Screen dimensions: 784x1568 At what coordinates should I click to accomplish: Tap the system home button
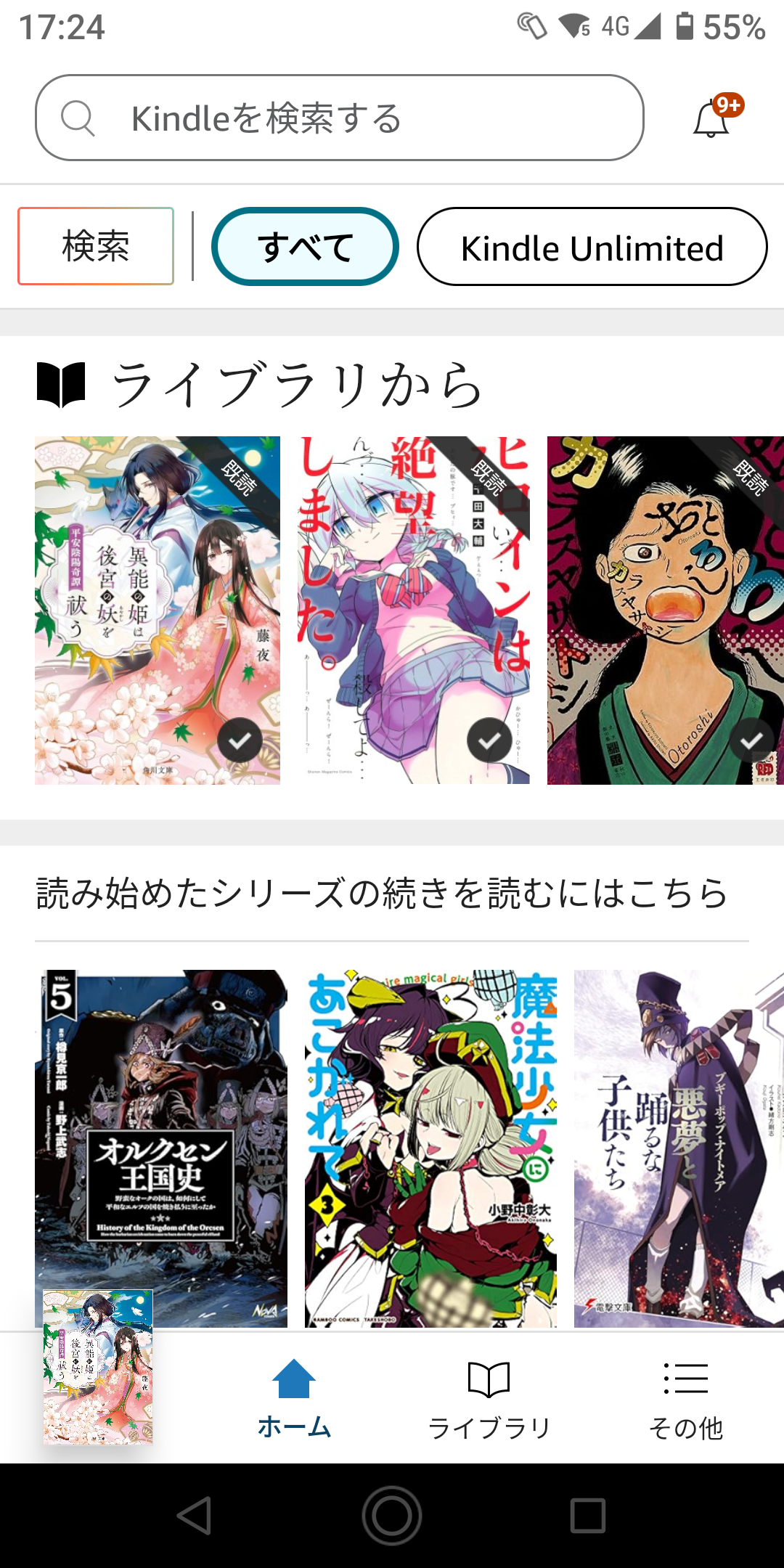[392, 1516]
